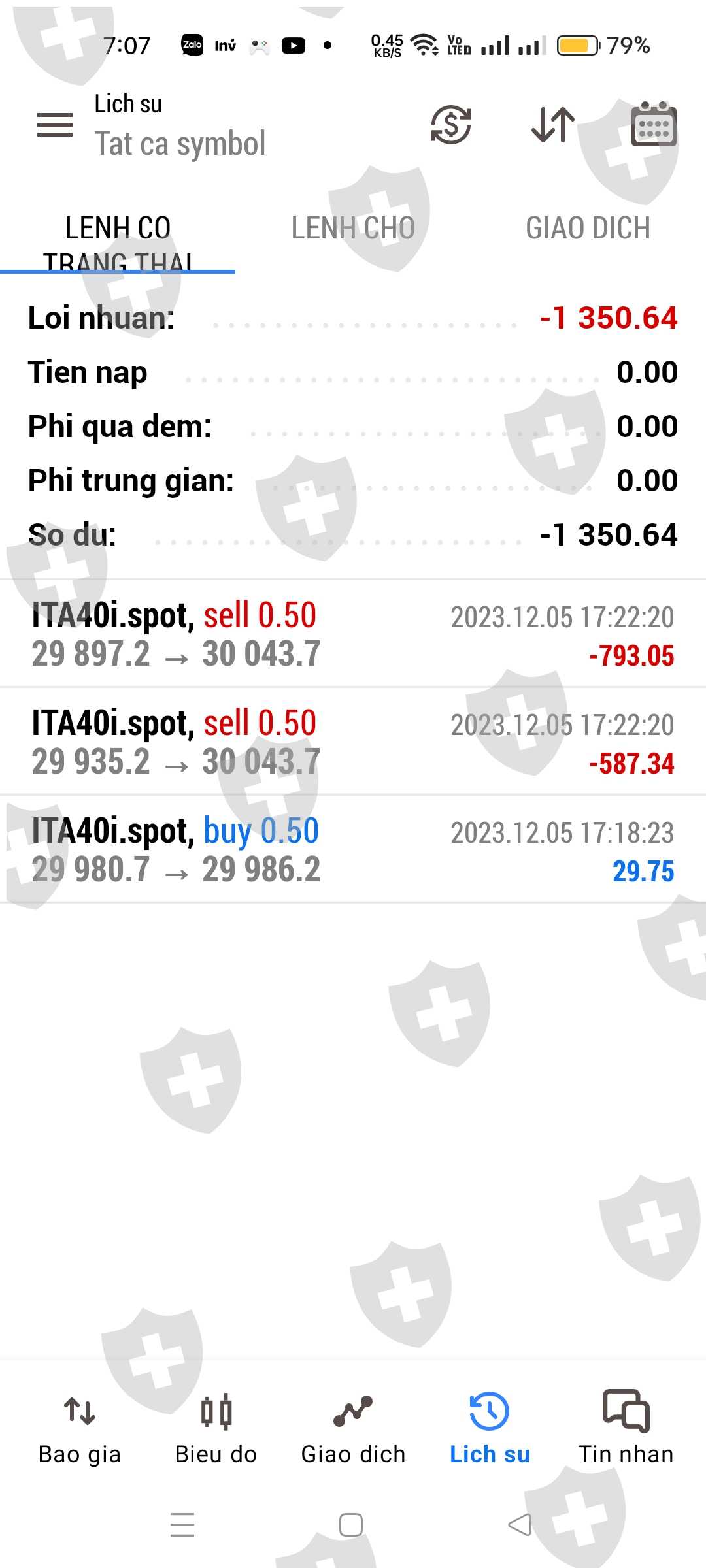Open the hamburger drawer menu

55,124
